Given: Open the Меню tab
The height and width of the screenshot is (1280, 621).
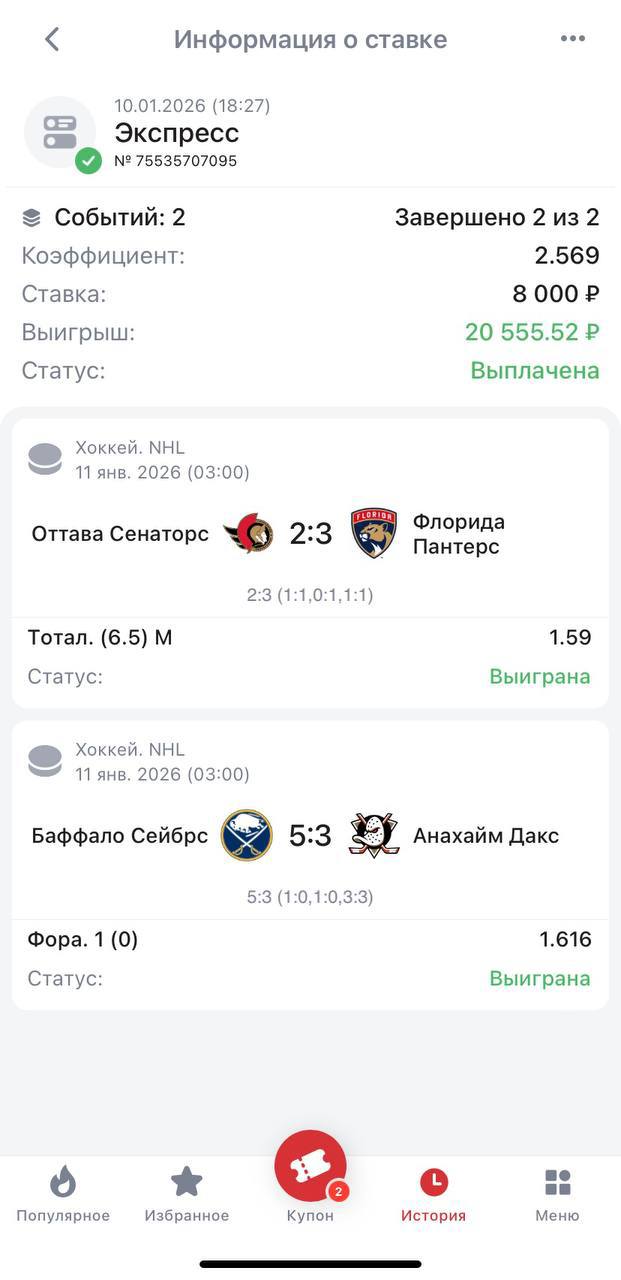Looking at the screenshot, I should tap(557, 1195).
